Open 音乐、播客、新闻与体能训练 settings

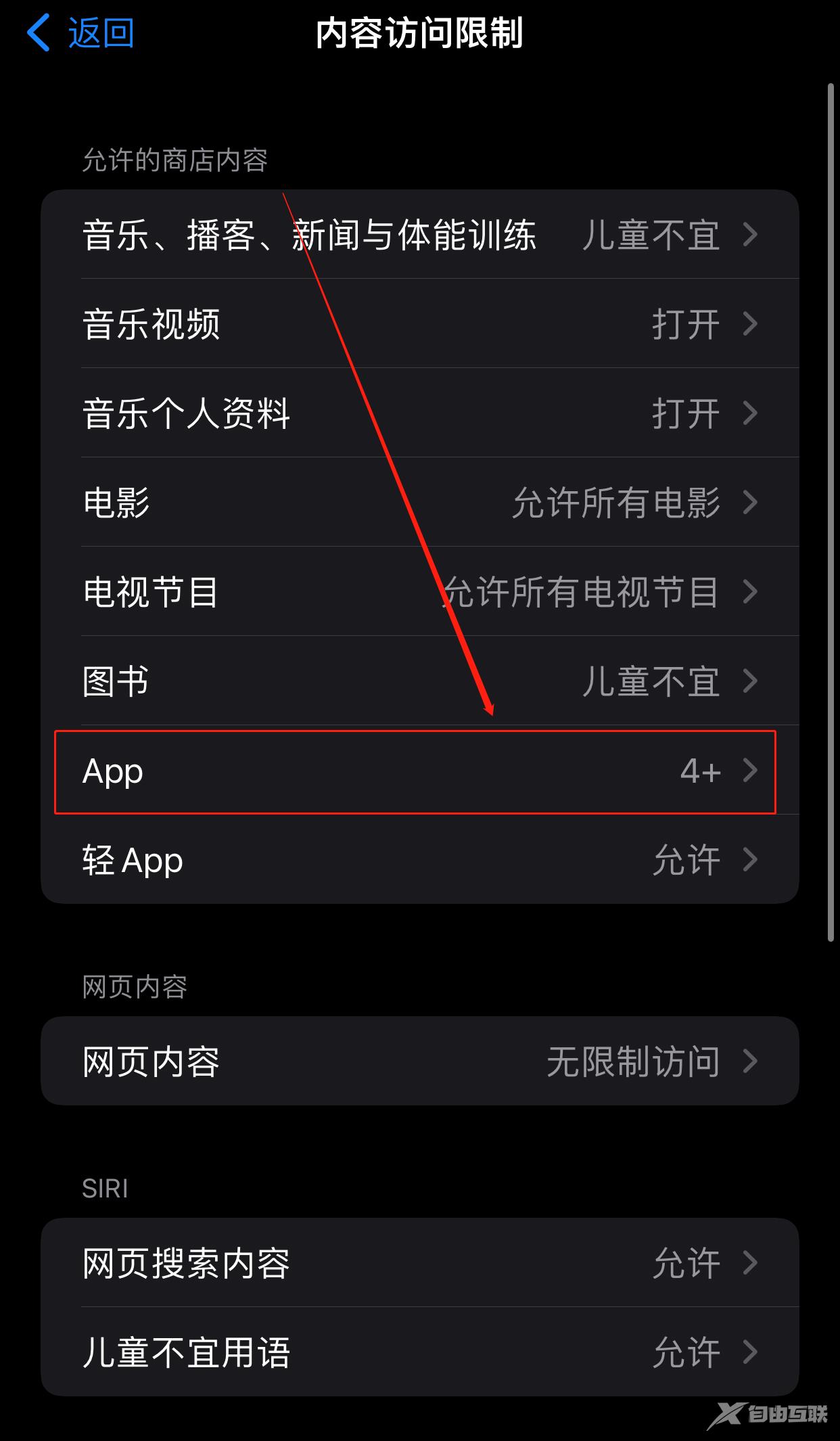419,235
